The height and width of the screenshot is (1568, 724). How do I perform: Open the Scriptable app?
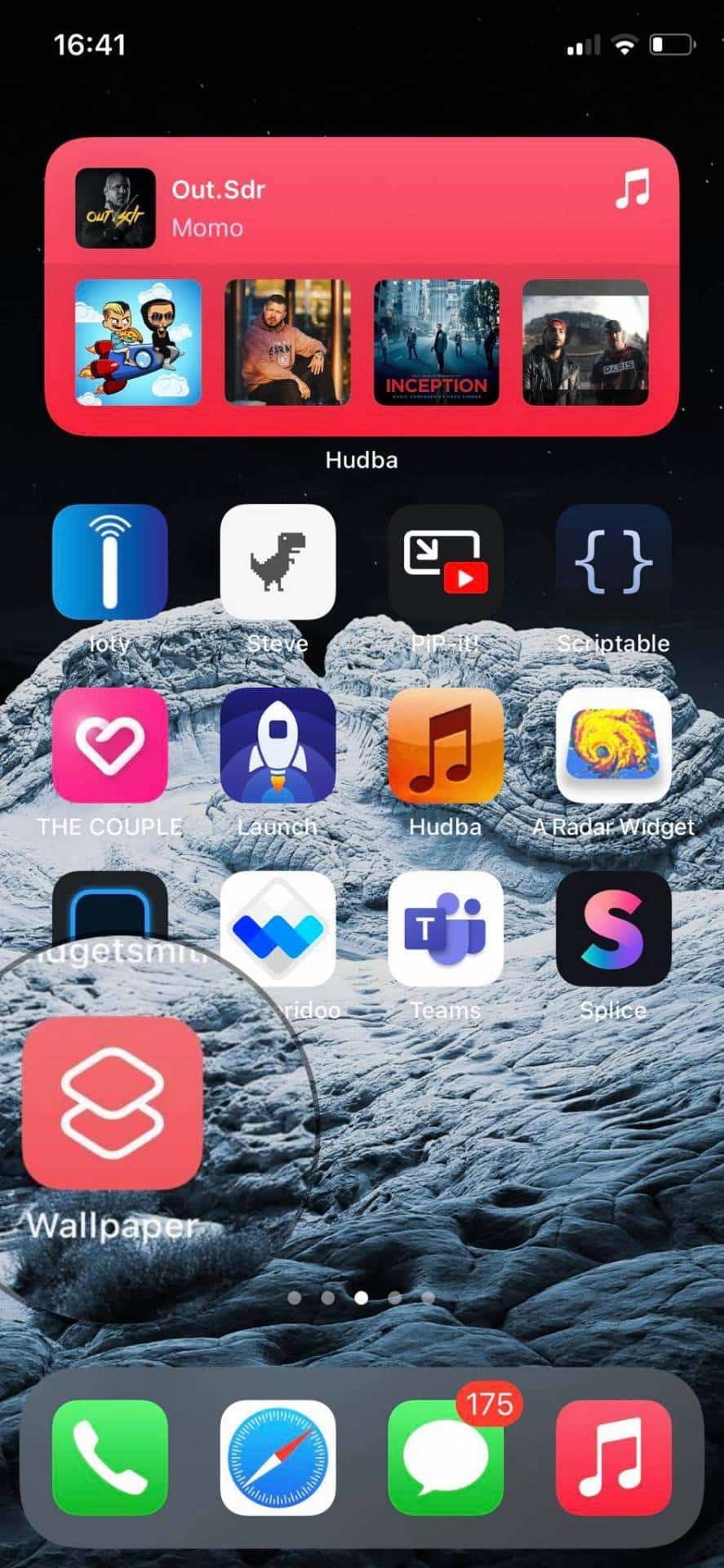click(x=614, y=562)
